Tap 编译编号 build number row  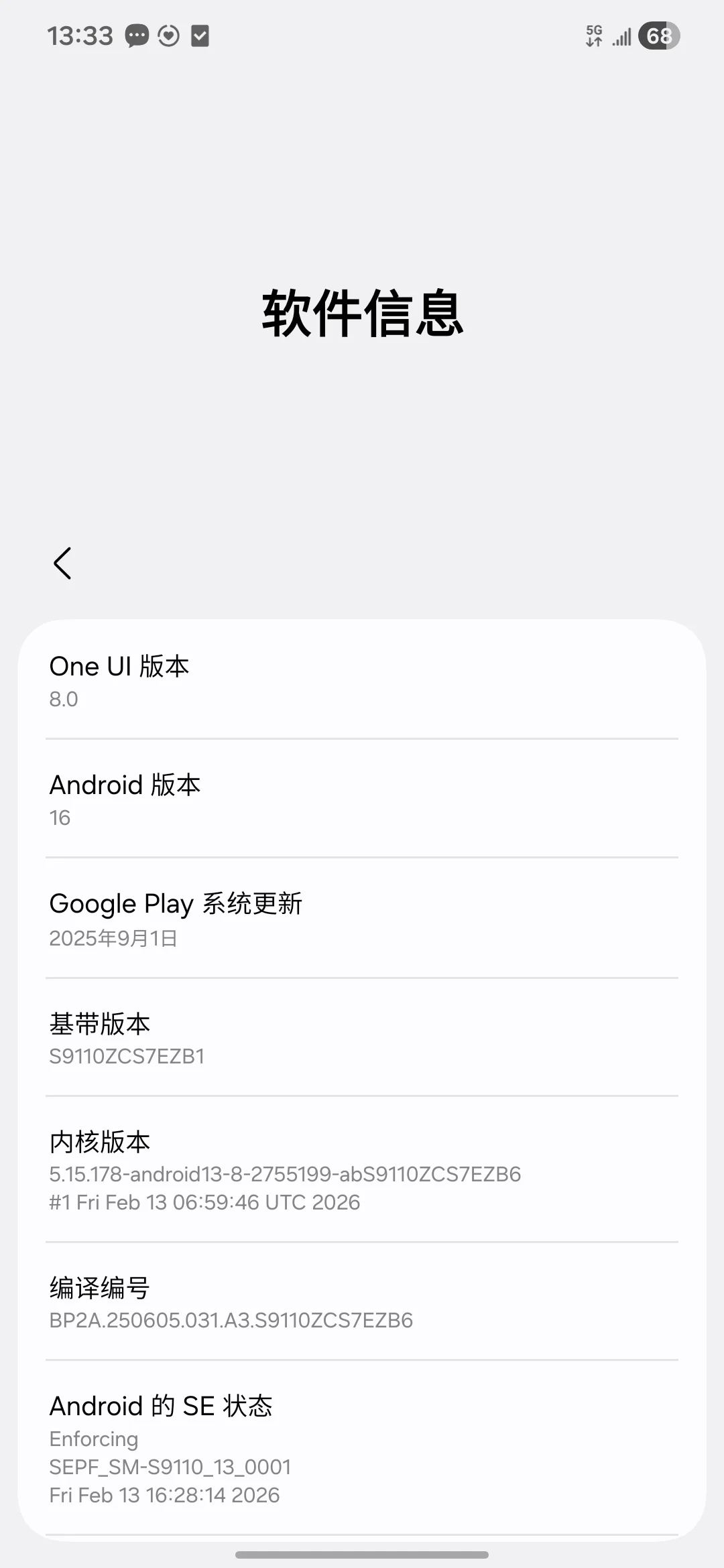(362, 1301)
